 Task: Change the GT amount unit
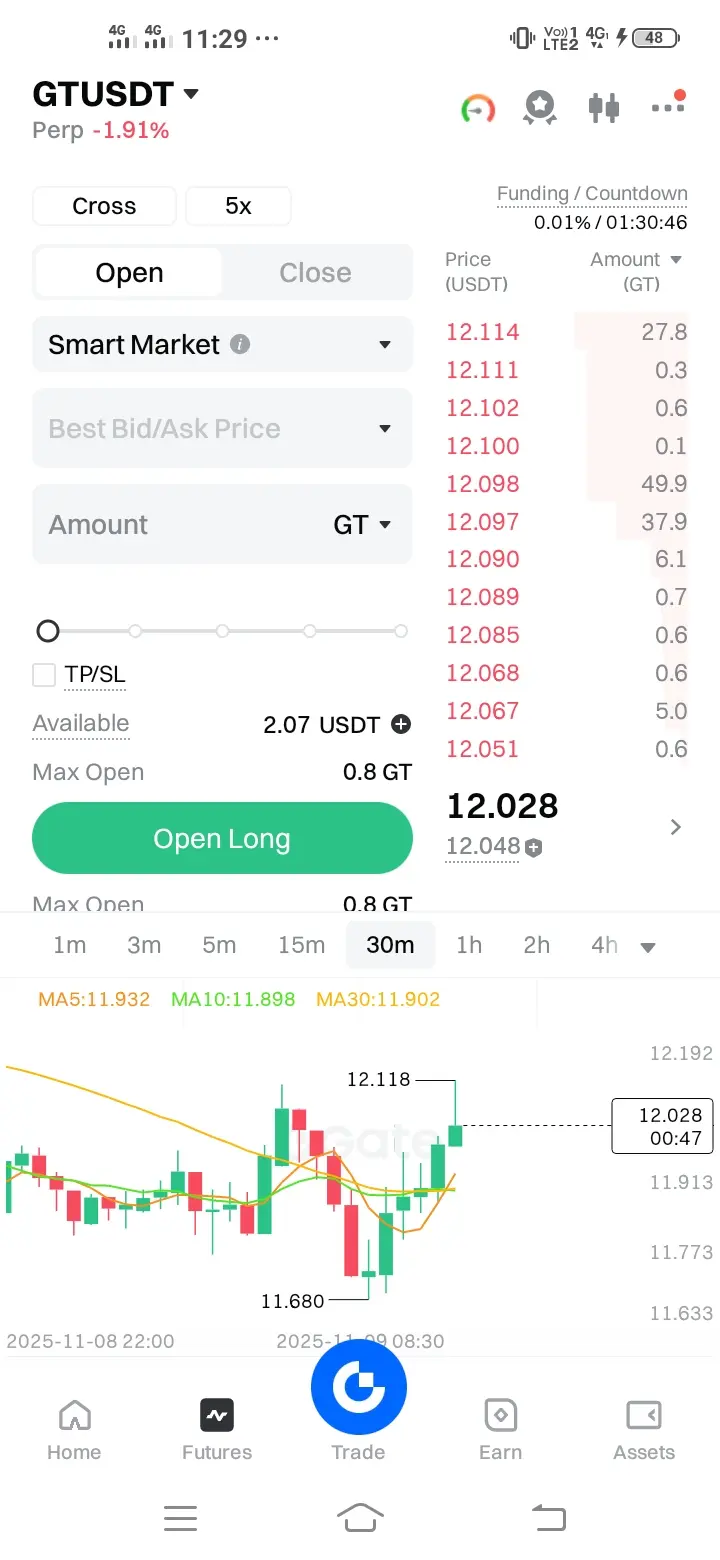pos(361,525)
